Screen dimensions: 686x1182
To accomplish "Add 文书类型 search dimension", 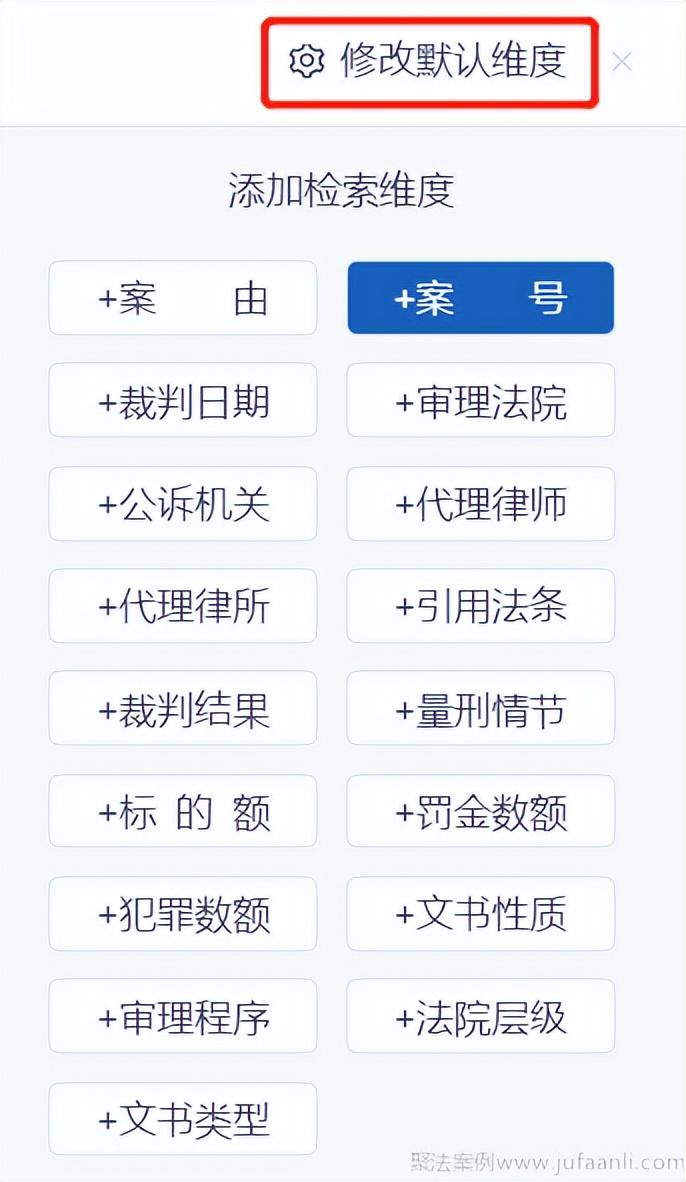I will (183, 1119).
